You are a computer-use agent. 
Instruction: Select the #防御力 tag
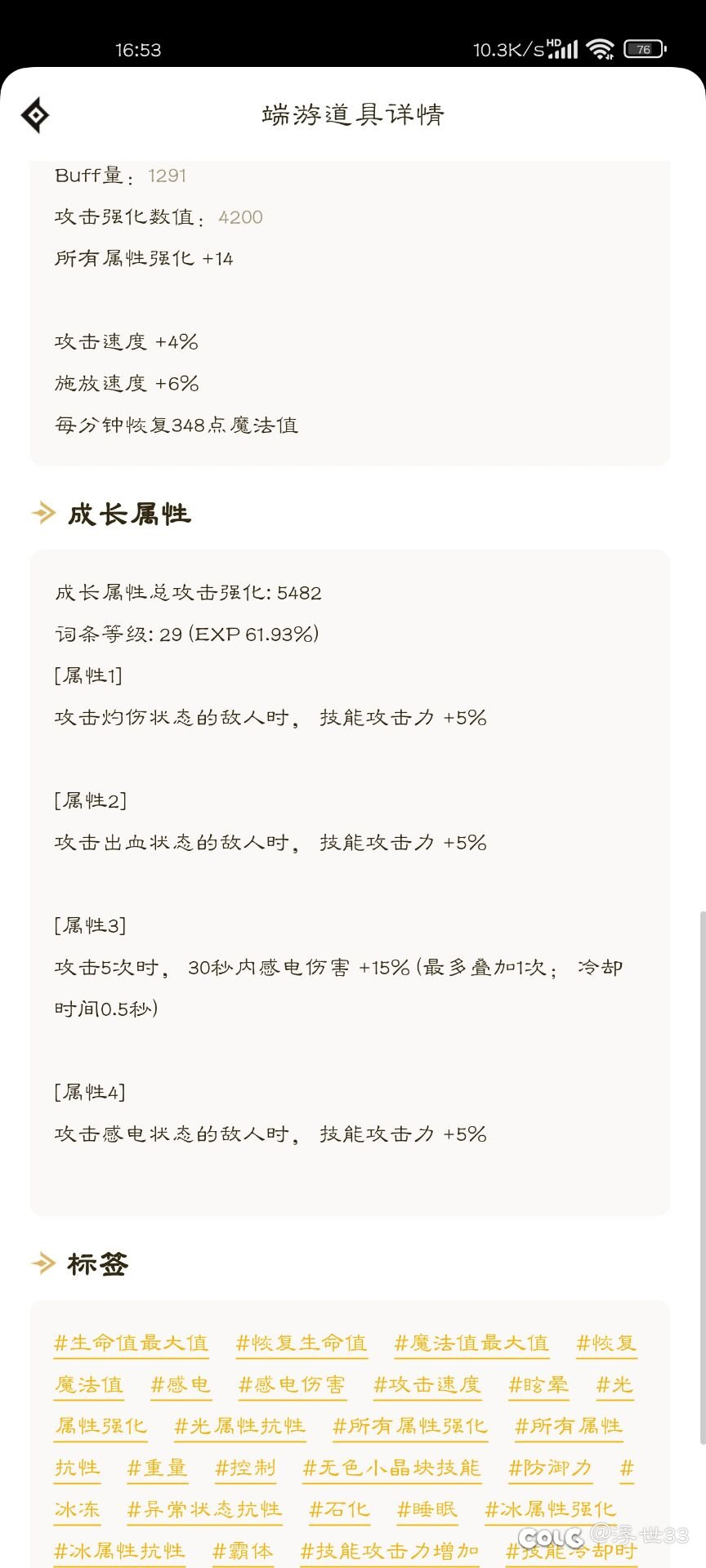550,1468
